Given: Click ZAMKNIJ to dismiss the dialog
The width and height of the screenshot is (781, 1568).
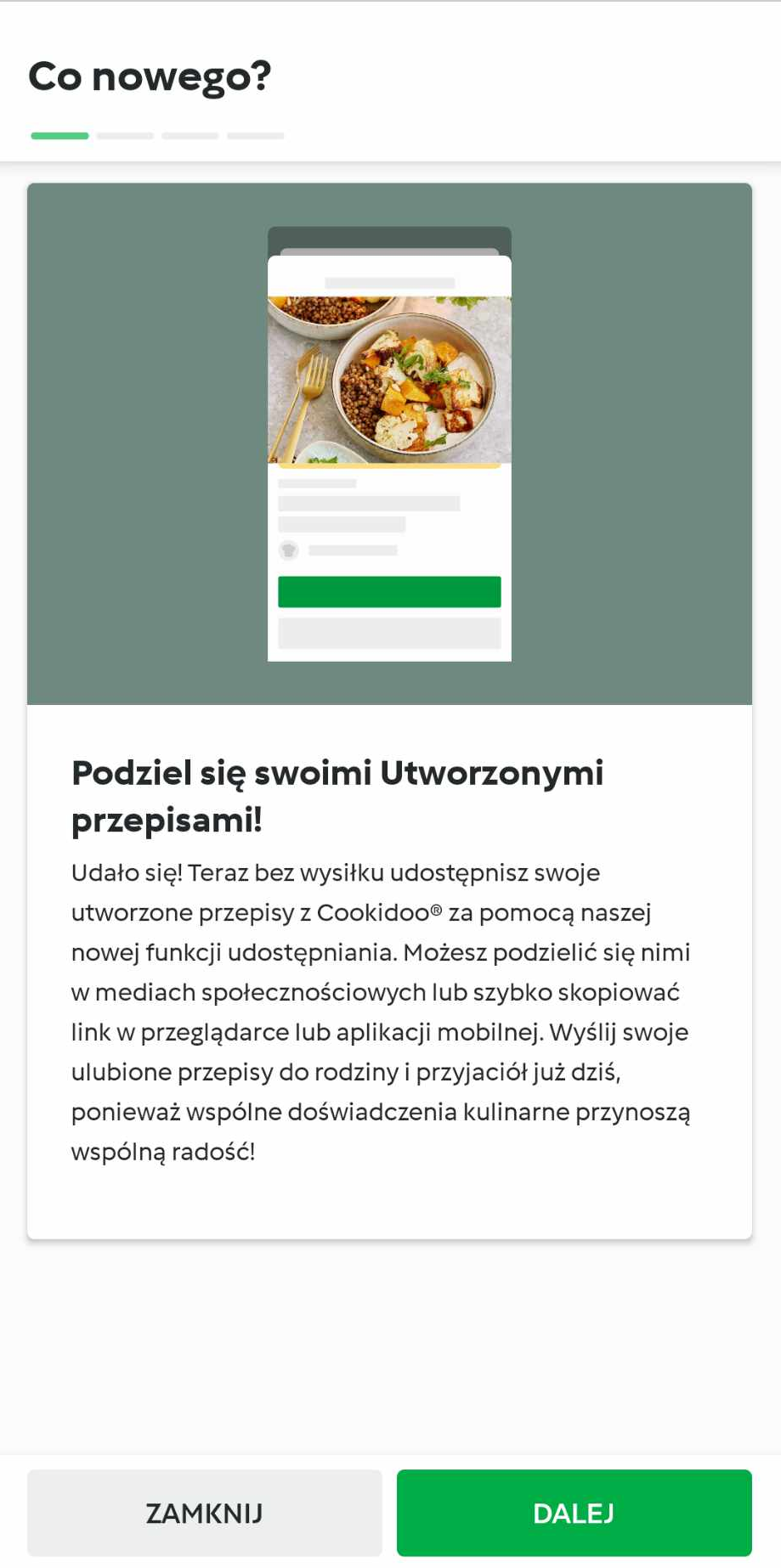Looking at the screenshot, I should [204, 1512].
